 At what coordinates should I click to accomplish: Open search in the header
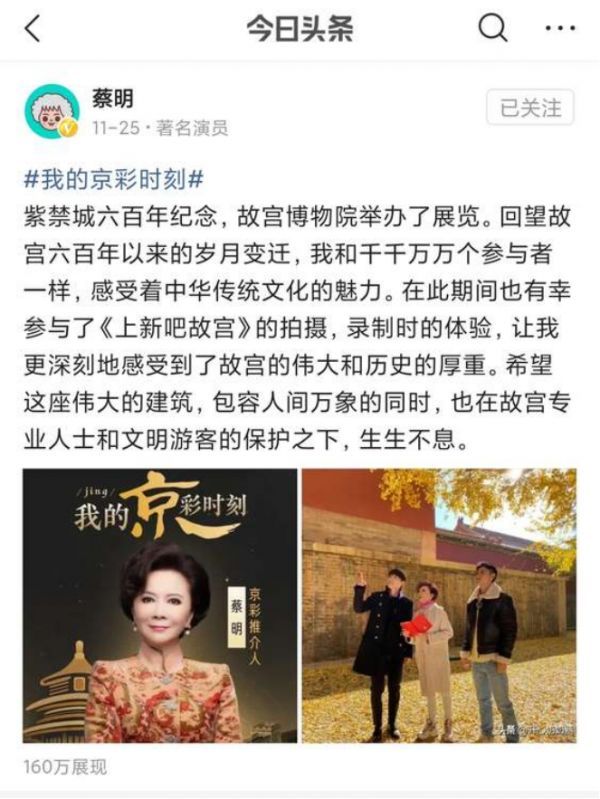coord(493,29)
